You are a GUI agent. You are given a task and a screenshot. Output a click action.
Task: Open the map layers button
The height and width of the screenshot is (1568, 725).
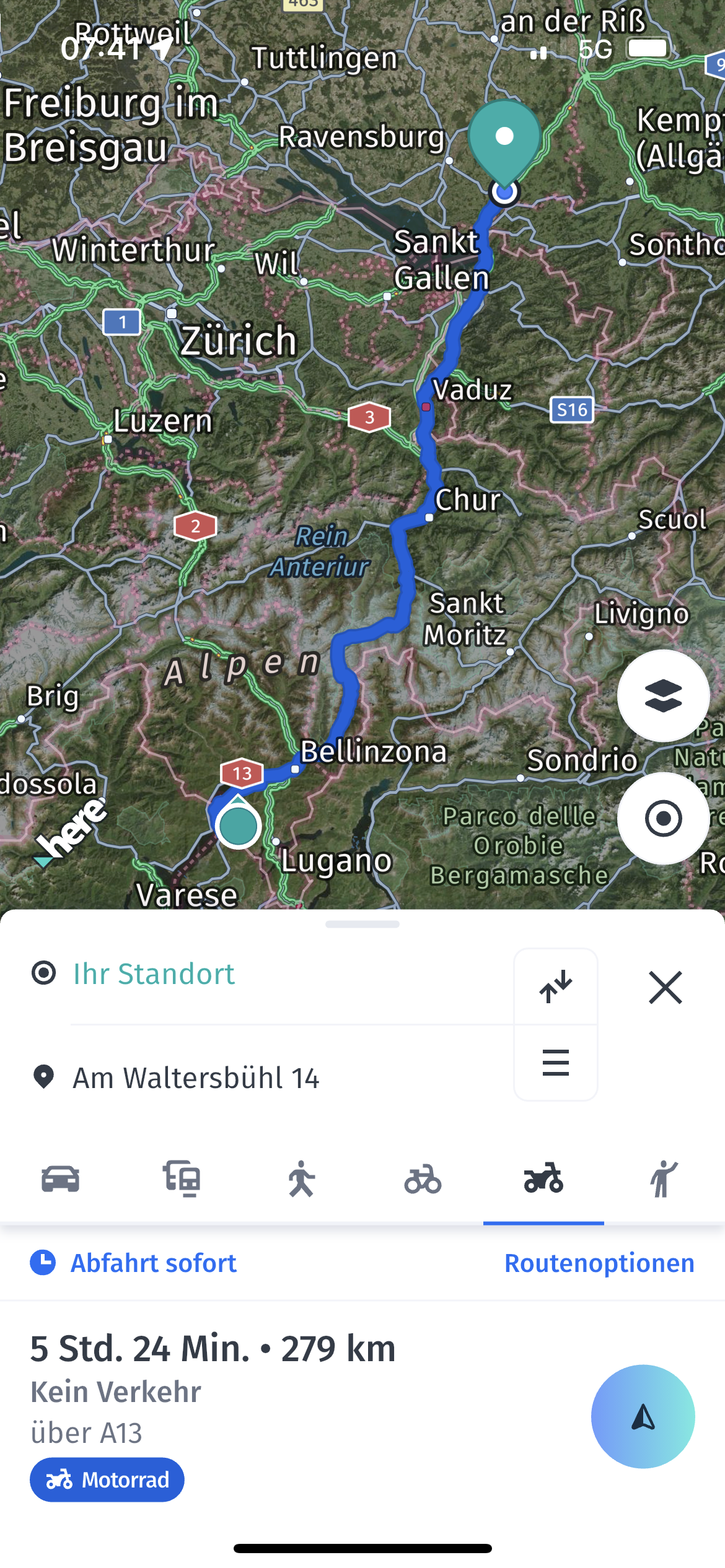pyautogui.click(x=663, y=695)
